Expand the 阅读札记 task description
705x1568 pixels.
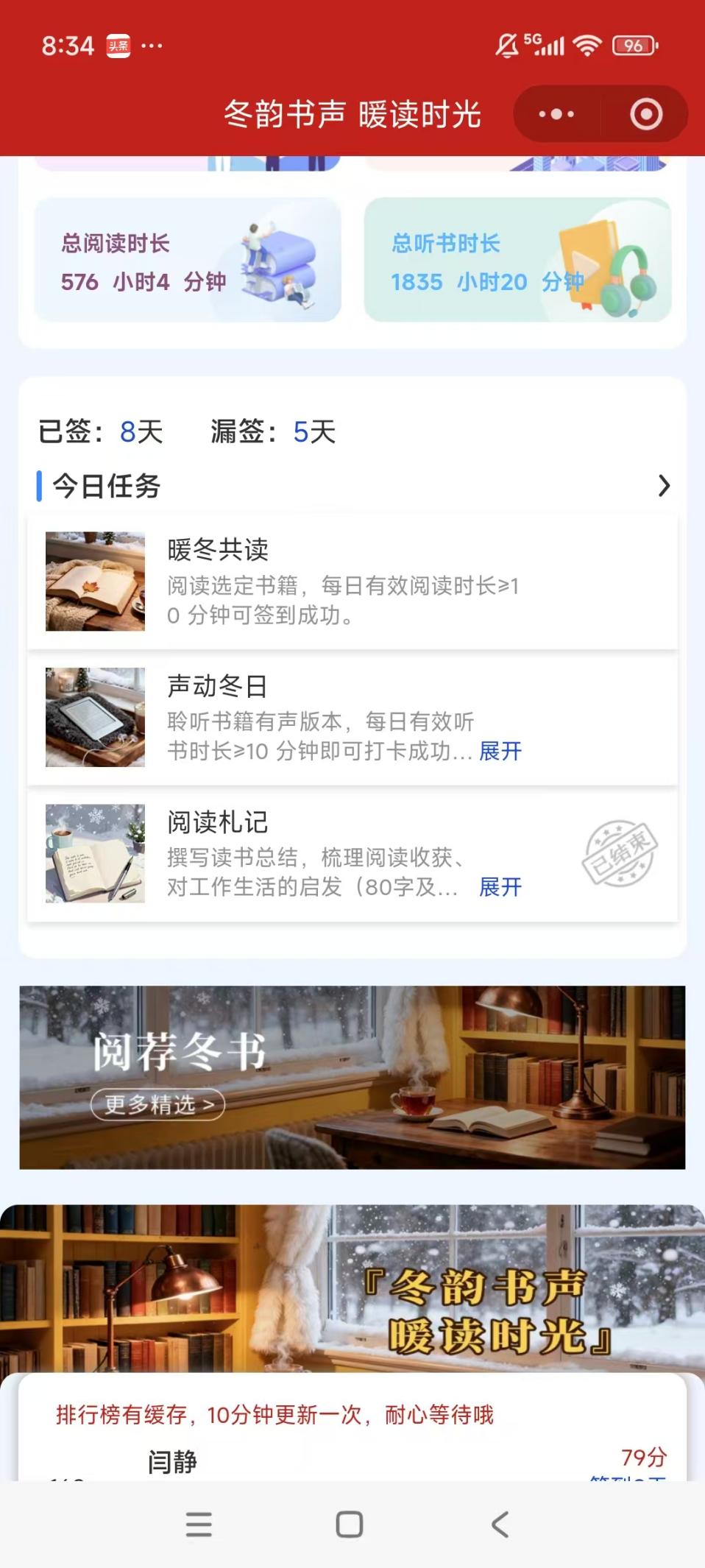click(500, 887)
